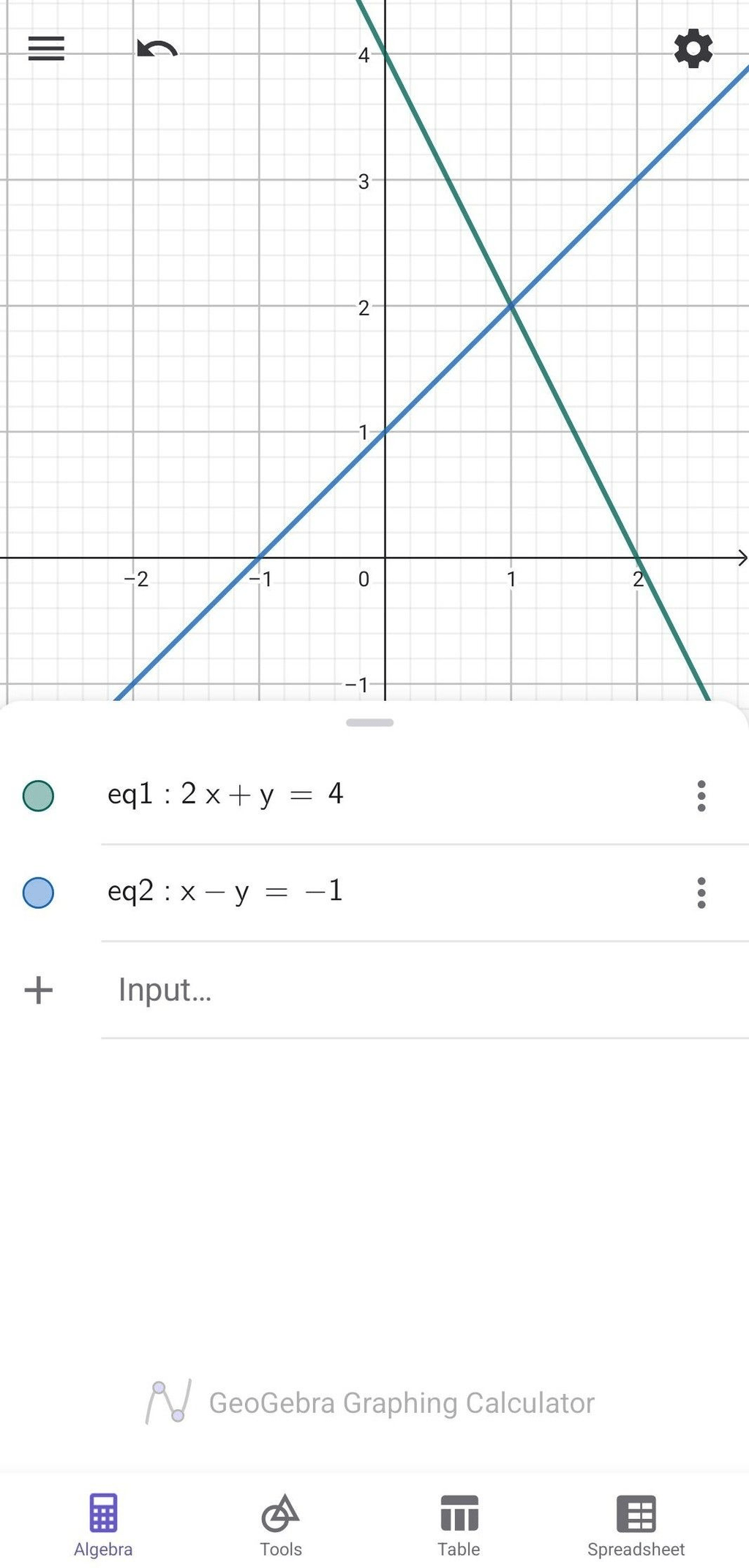Tap the plus icon beside Input

tap(39, 990)
